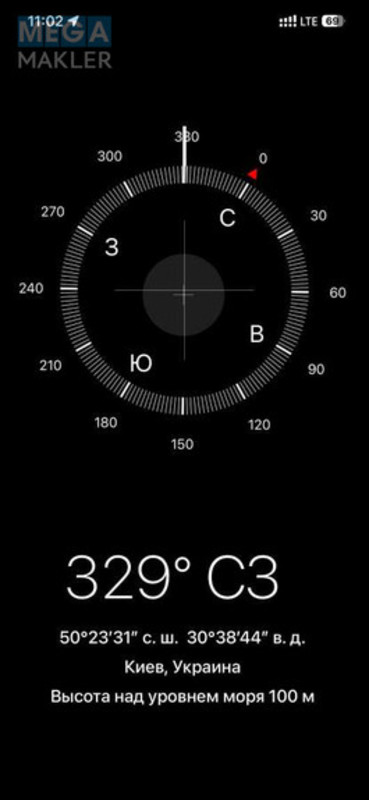Tap the compass dial to lock the bearing
The width and height of the screenshot is (369, 800).
[184, 290]
